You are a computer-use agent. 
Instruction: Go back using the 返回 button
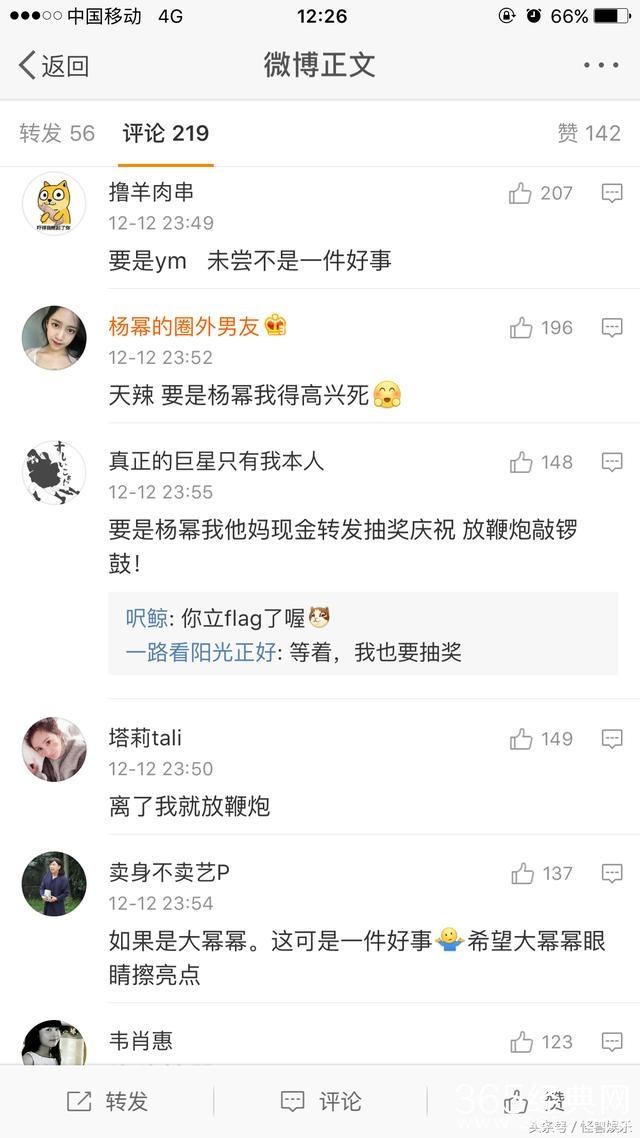[54, 66]
